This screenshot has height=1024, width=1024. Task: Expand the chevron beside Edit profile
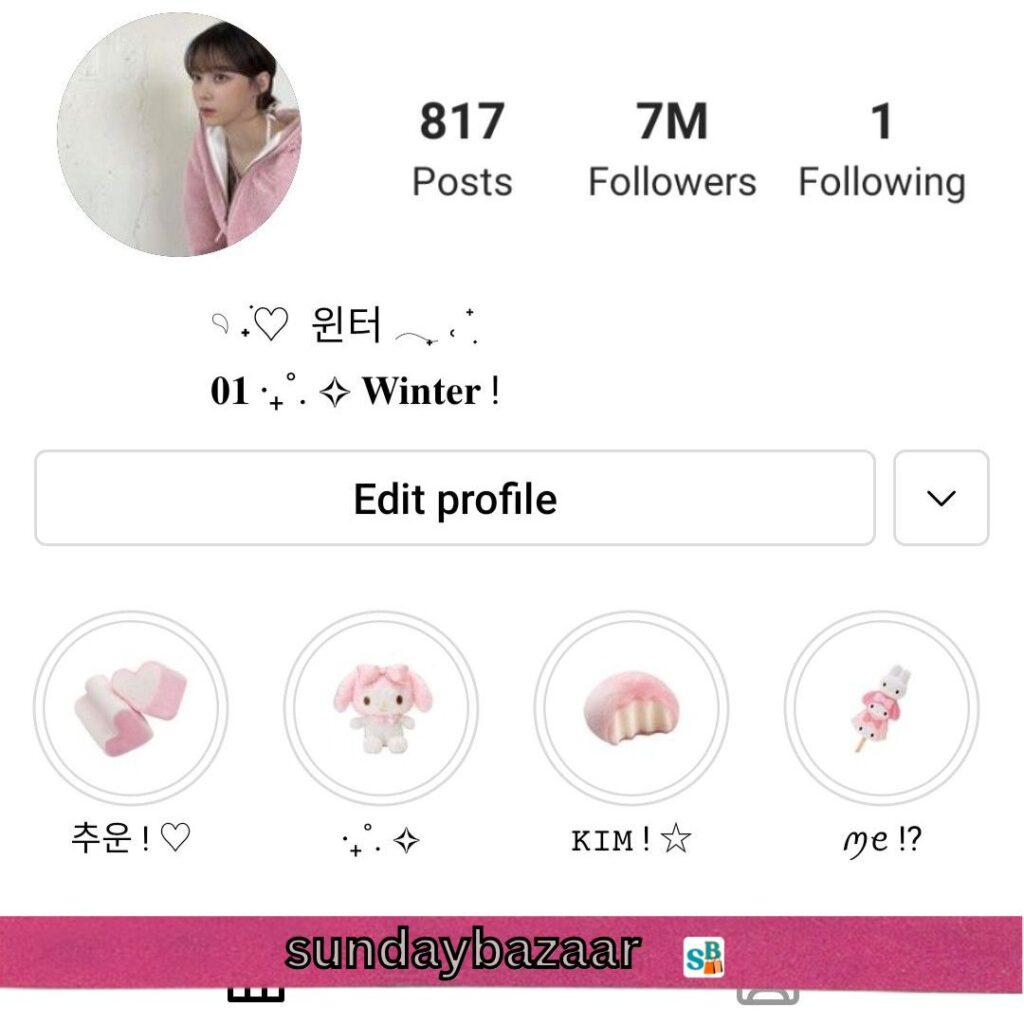[941, 498]
